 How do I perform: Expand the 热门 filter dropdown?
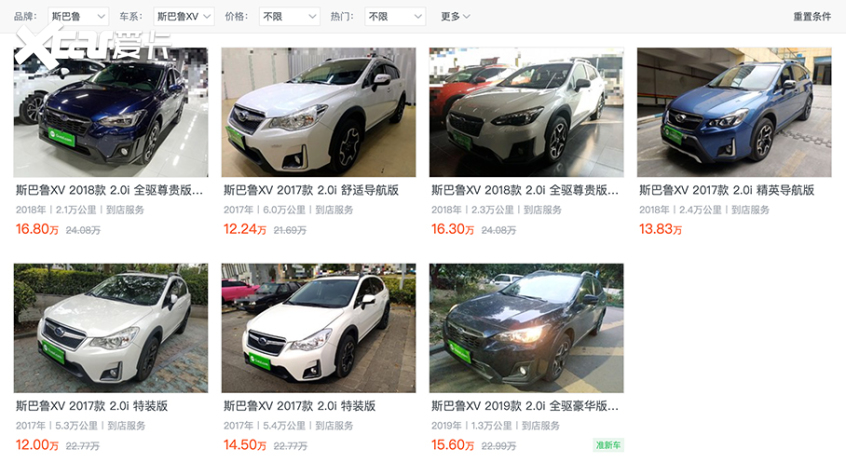394,17
